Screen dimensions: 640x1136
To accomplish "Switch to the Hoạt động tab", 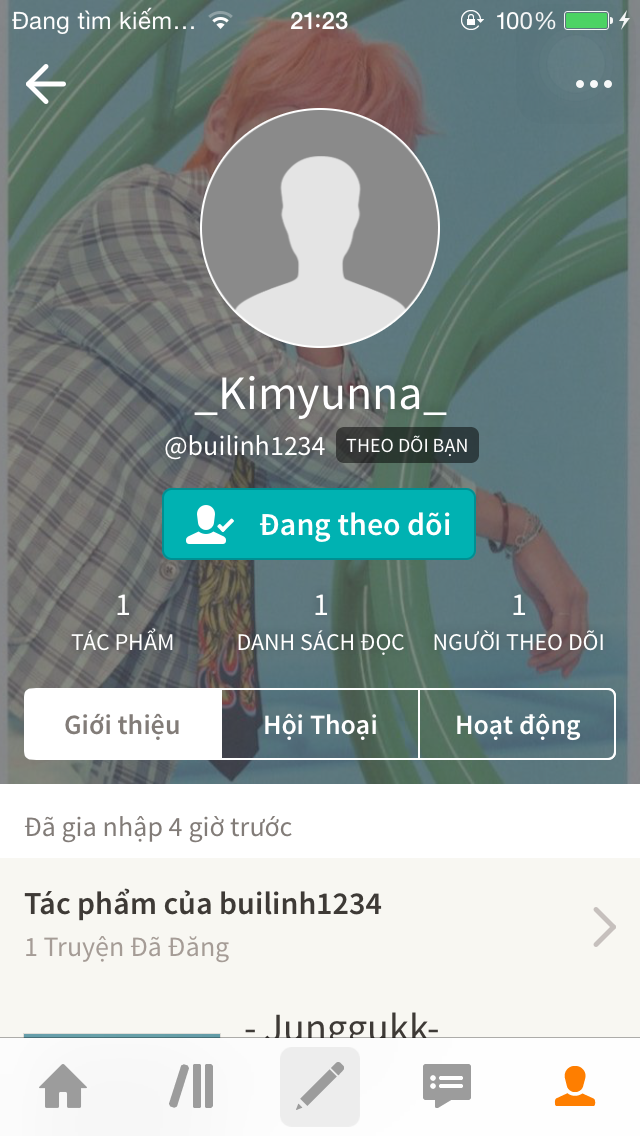I will [517, 724].
